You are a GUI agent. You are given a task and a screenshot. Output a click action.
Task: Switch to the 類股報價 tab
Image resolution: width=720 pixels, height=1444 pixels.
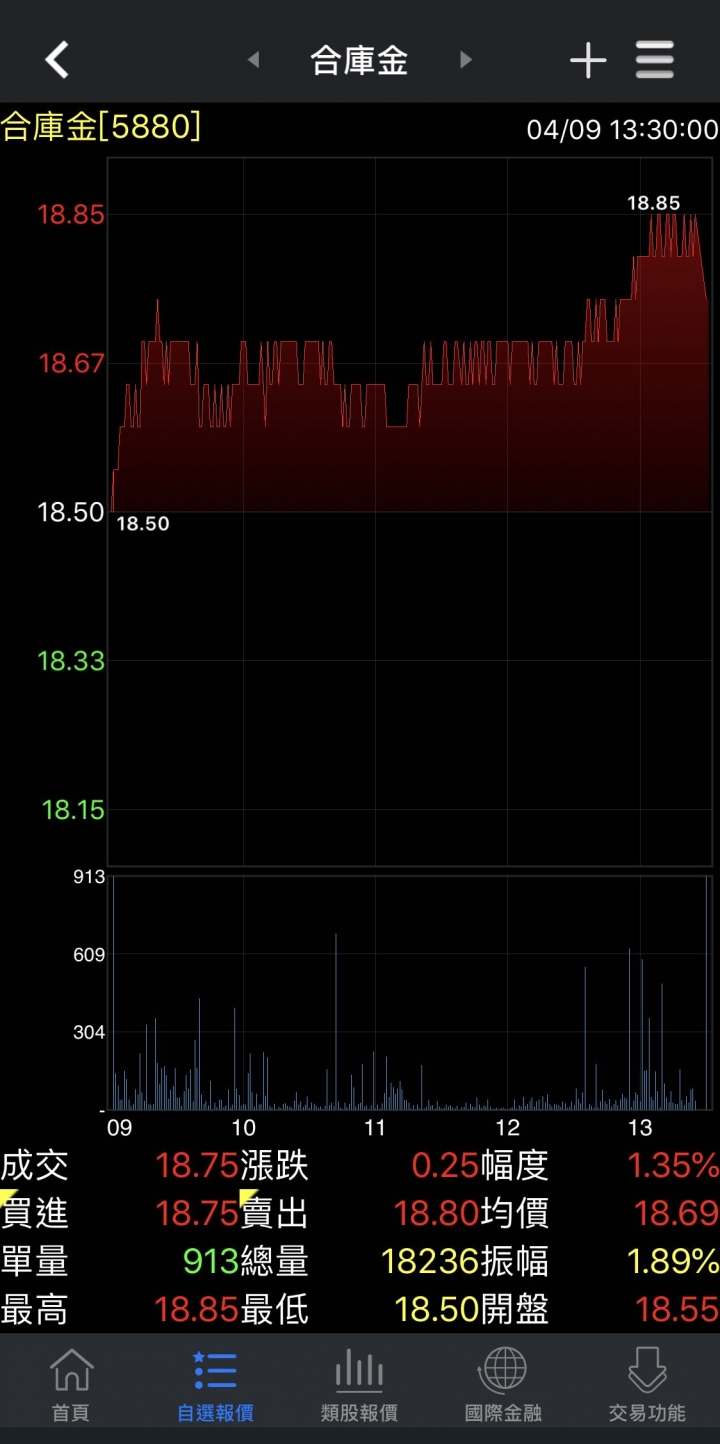point(359,1385)
